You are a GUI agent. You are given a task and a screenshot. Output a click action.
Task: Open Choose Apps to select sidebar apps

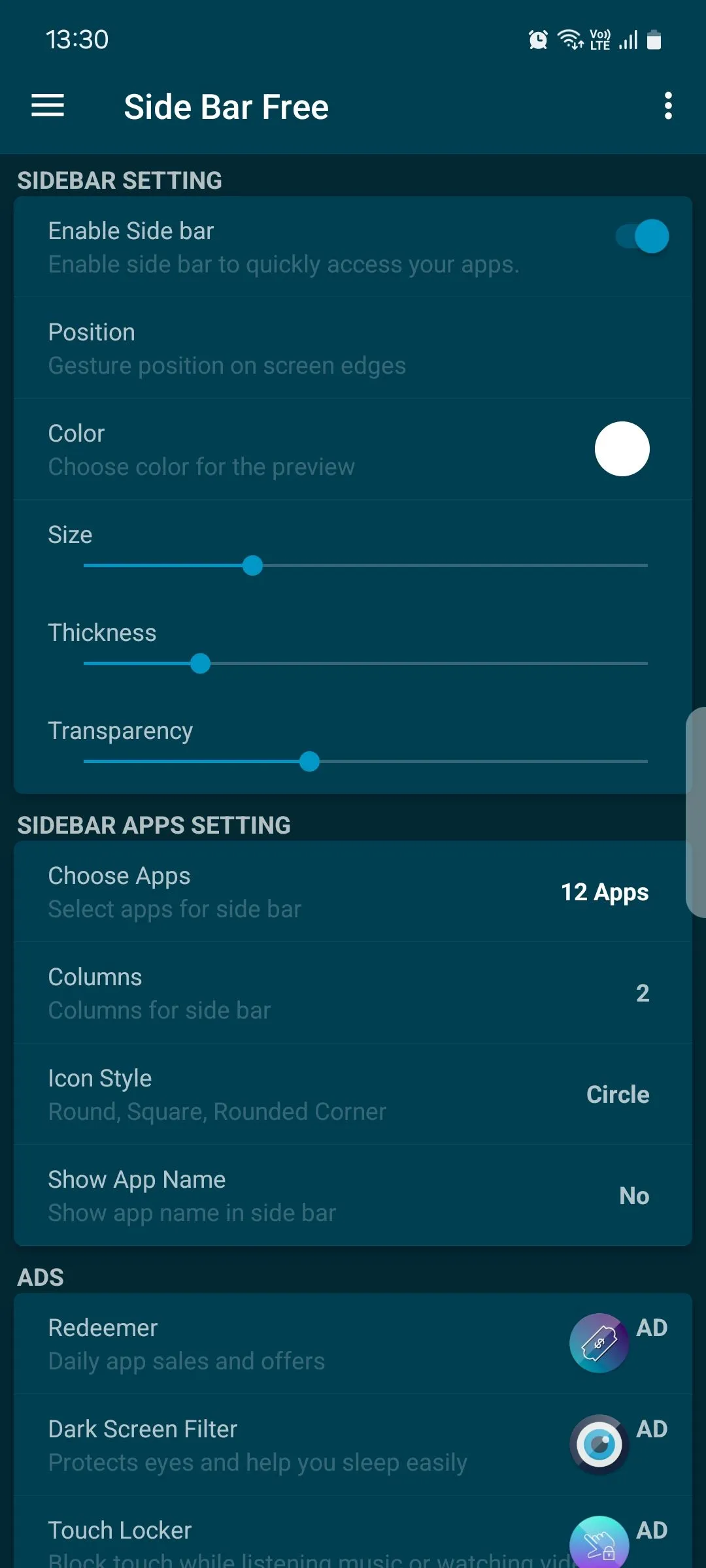[x=353, y=892]
